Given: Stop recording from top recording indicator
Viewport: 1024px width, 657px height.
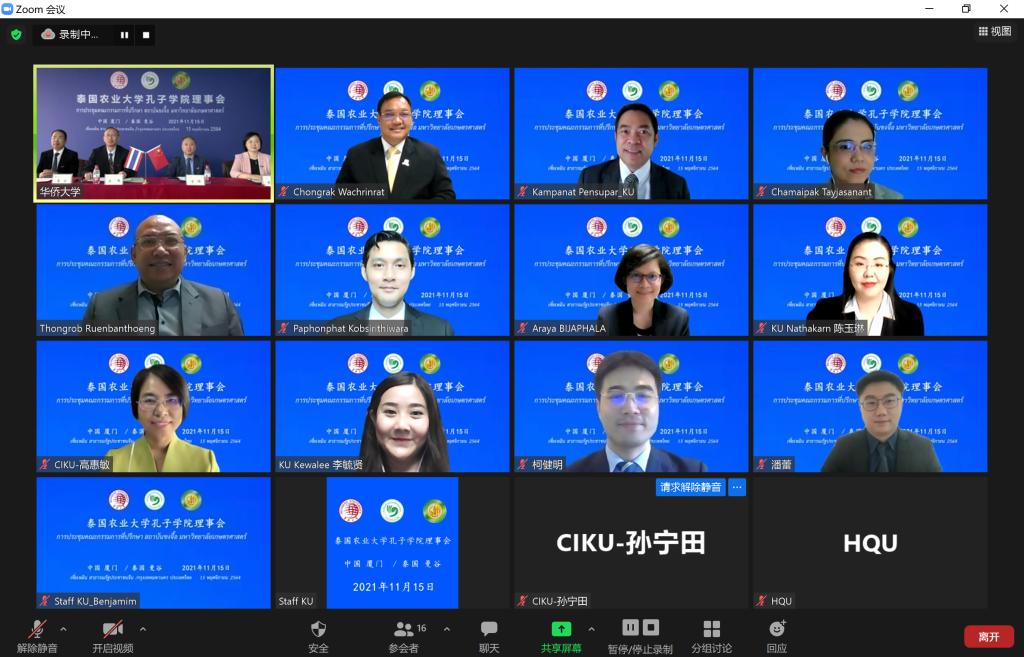Looking at the screenshot, I should tap(146, 35).
